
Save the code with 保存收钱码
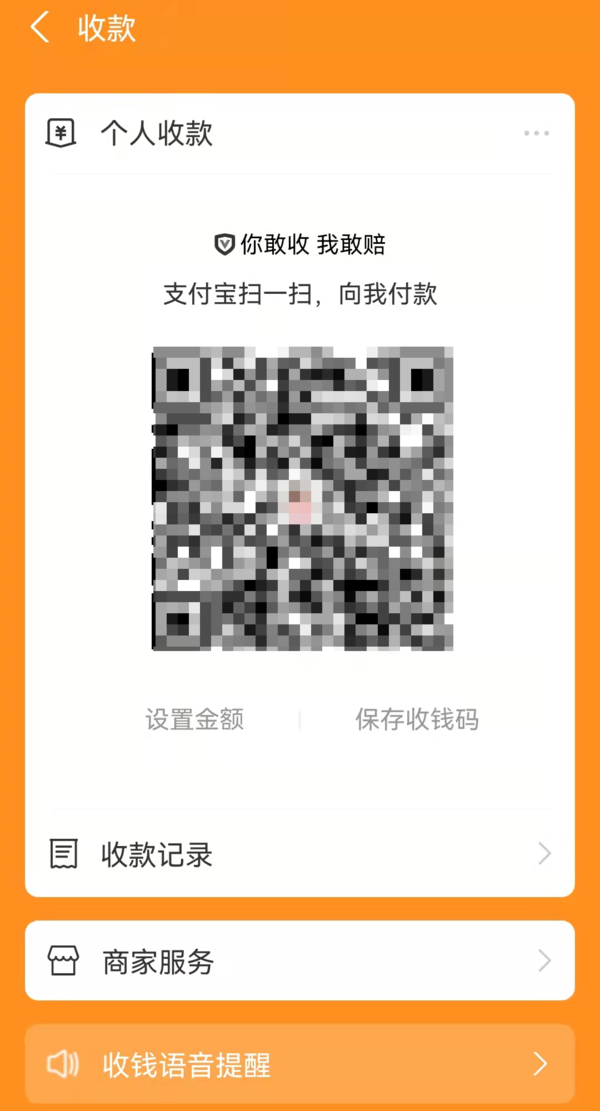click(417, 719)
